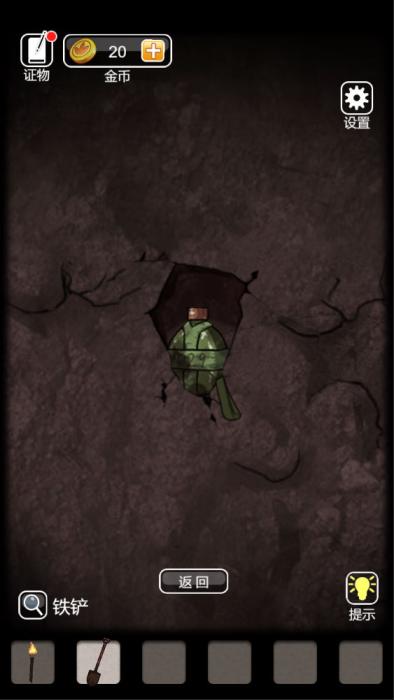The height and width of the screenshot is (700, 394).
Task: Tap the 返回 back button
Action: [x=194, y=581]
